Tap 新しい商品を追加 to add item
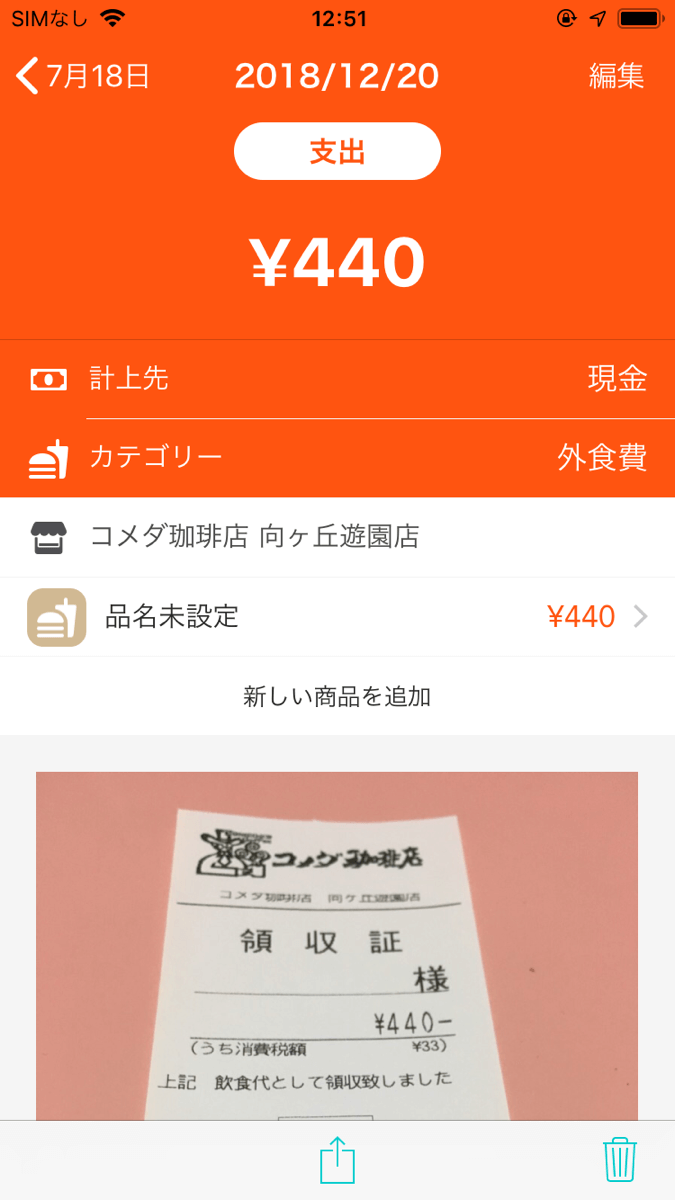 tap(337, 696)
